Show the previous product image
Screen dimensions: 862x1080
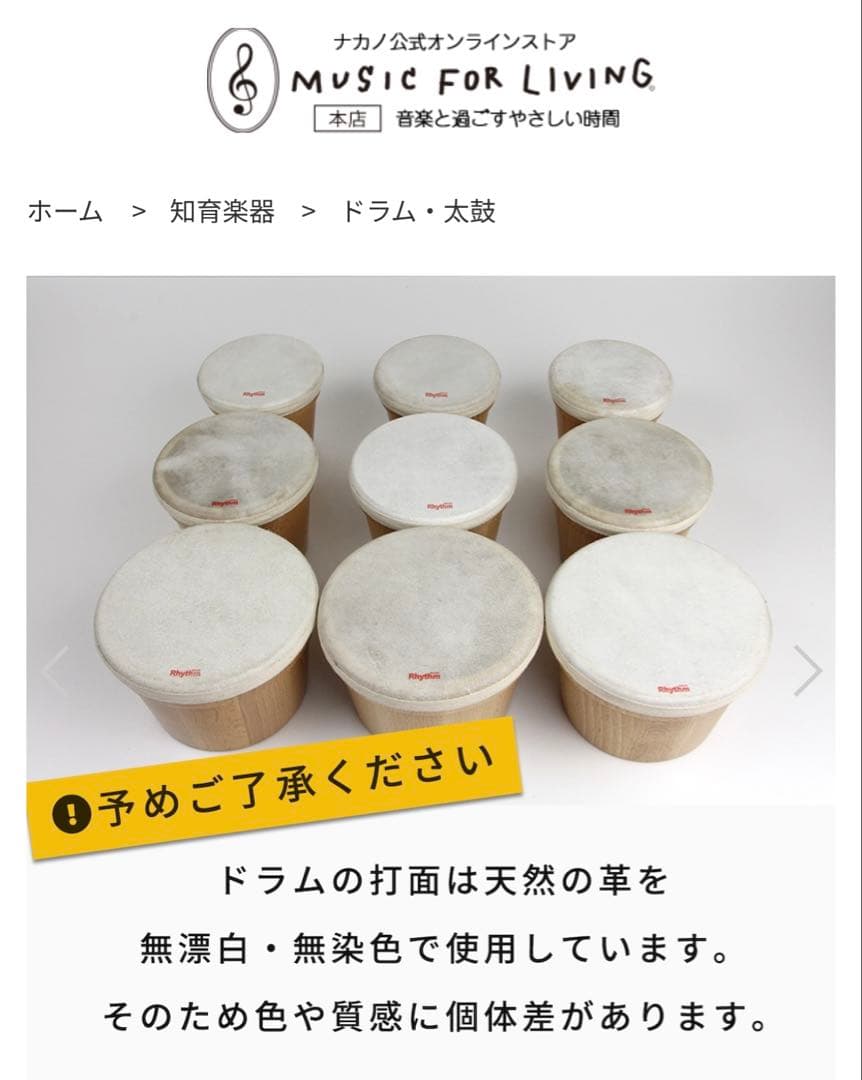coord(55,670)
